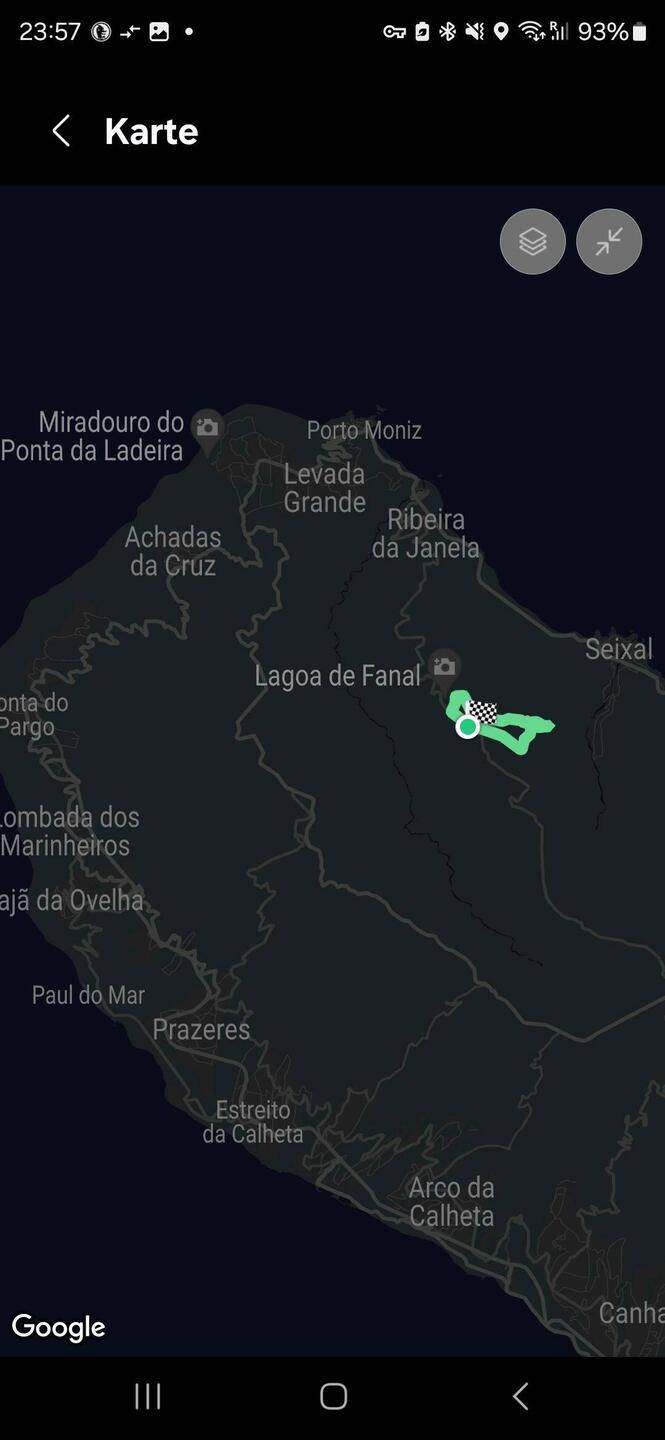Image resolution: width=665 pixels, height=1440 pixels.
Task: Open recent apps from the navigation bar
Action: 148,1396
